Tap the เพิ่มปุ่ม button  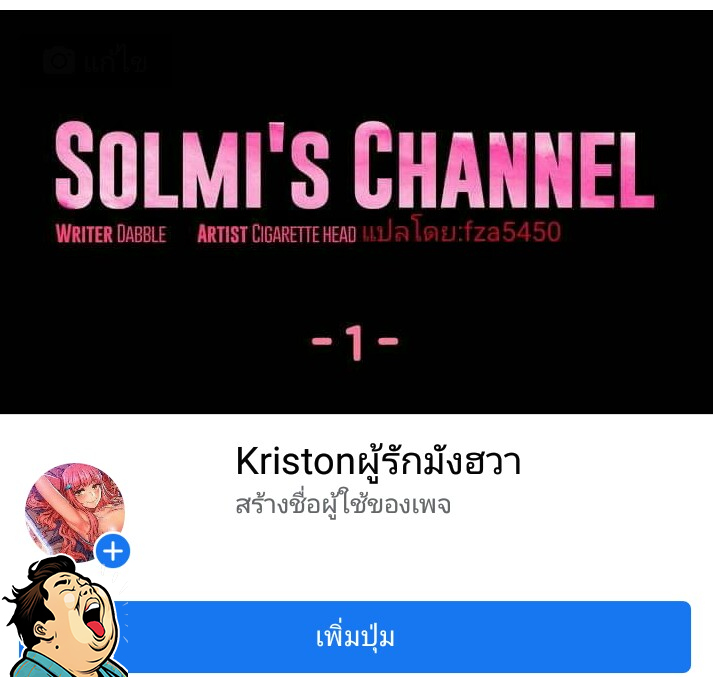[400, 637]
